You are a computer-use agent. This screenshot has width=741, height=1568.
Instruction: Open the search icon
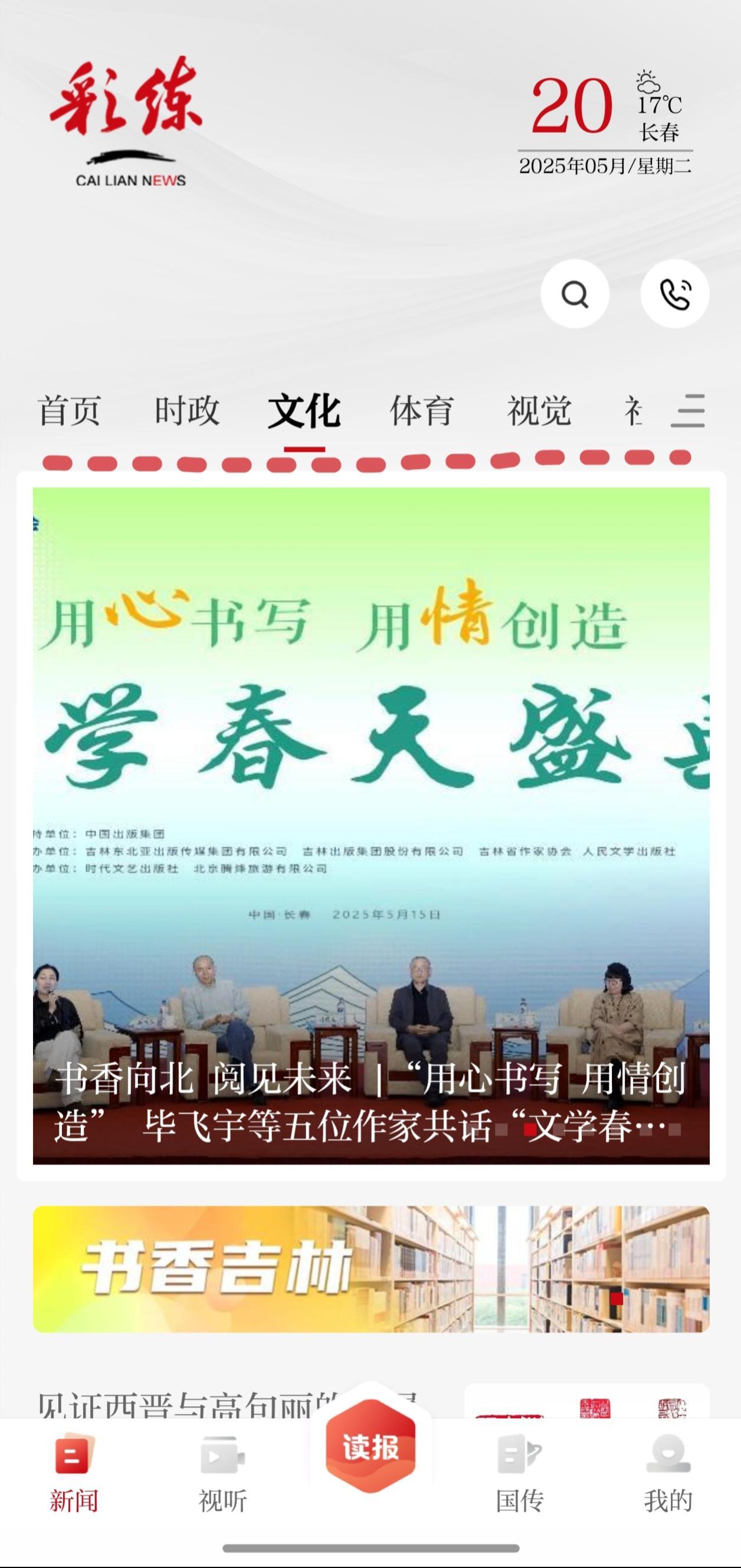tap(575, 294)
